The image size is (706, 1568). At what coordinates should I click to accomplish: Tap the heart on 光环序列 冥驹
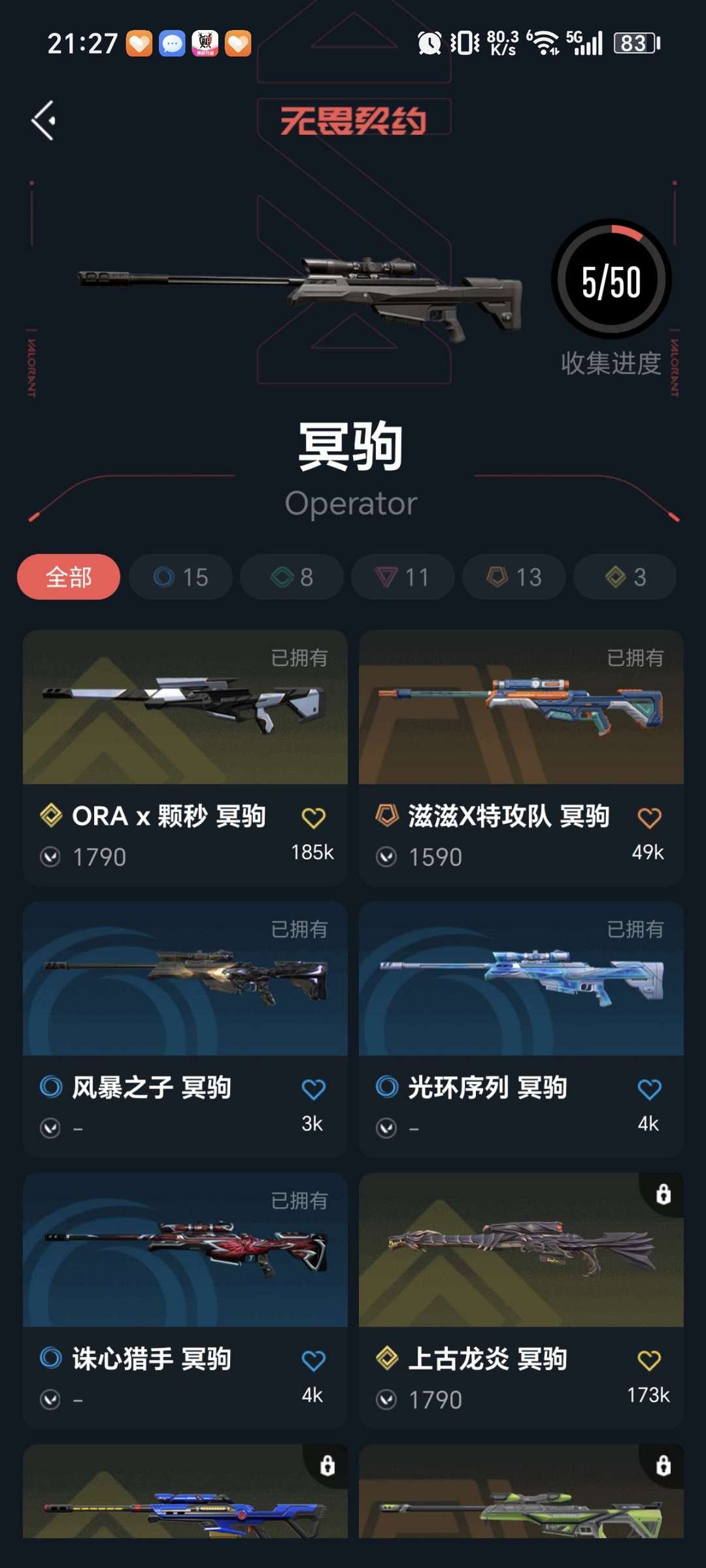649,1089
